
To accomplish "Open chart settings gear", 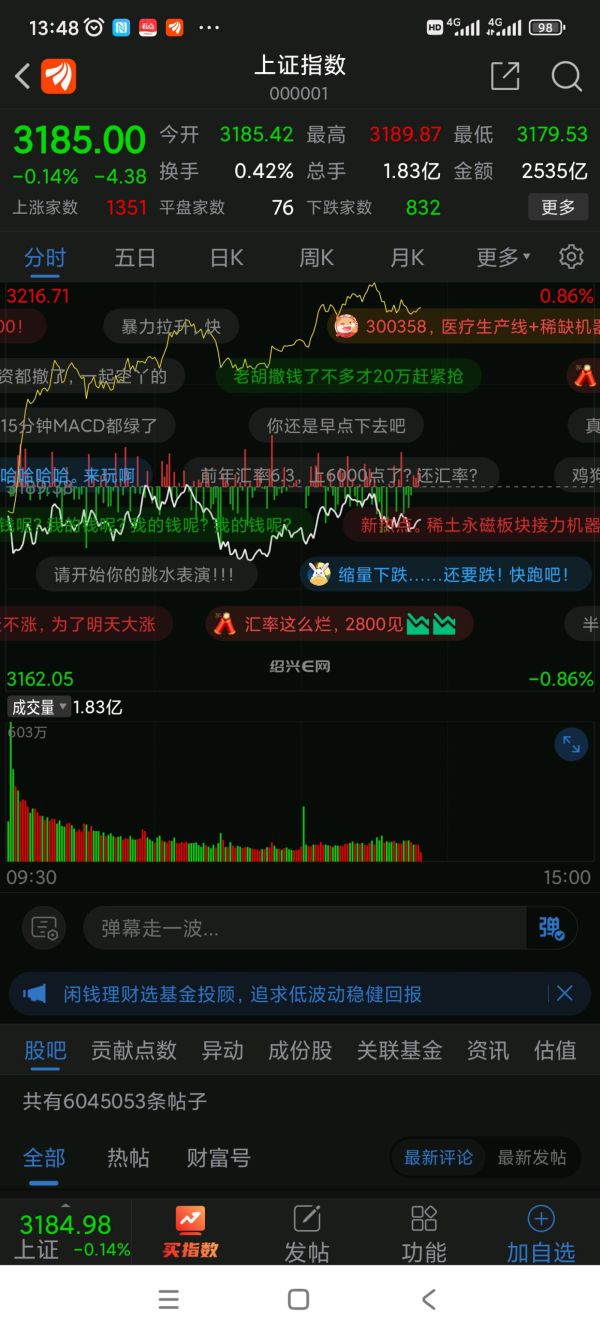I will tap(571, 257).
